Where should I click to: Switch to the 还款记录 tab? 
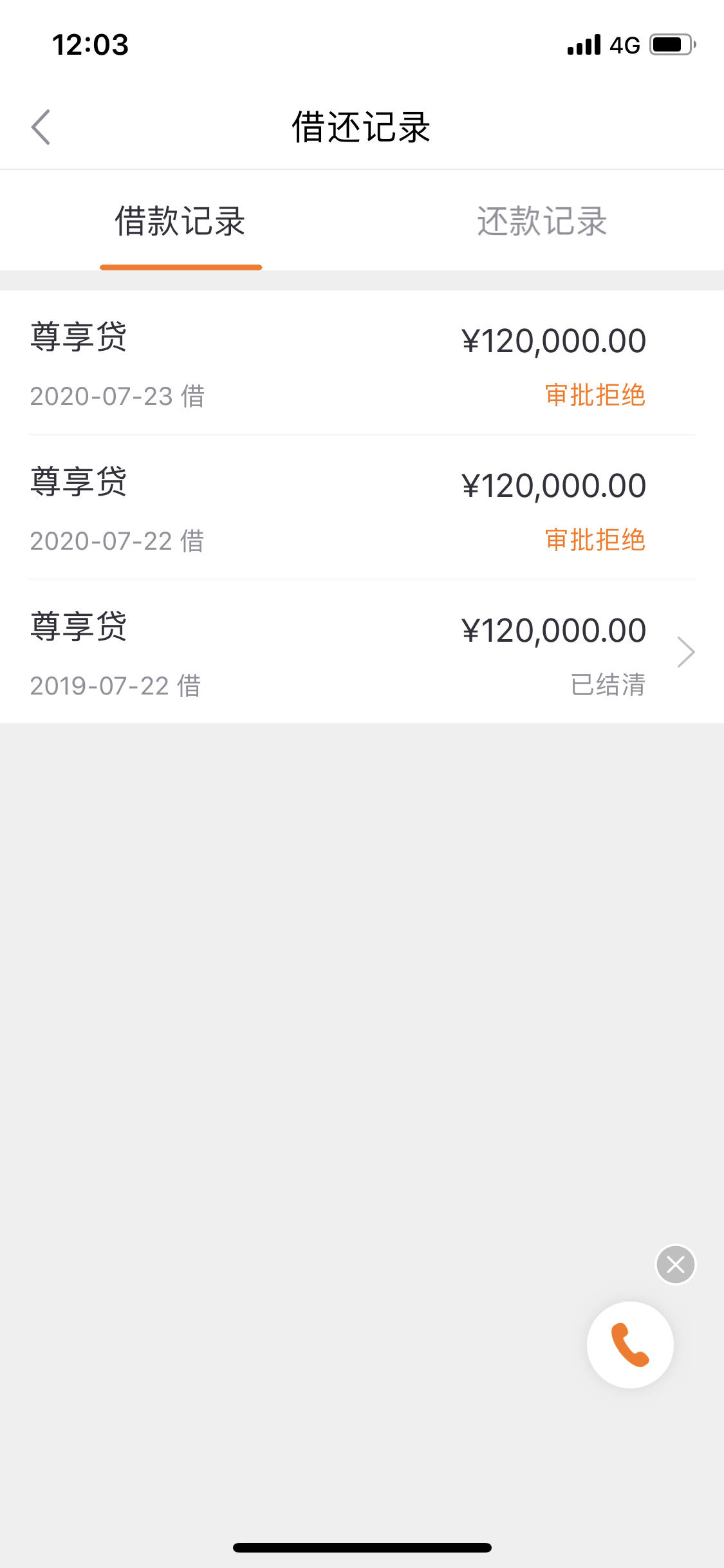pos(542,221)
